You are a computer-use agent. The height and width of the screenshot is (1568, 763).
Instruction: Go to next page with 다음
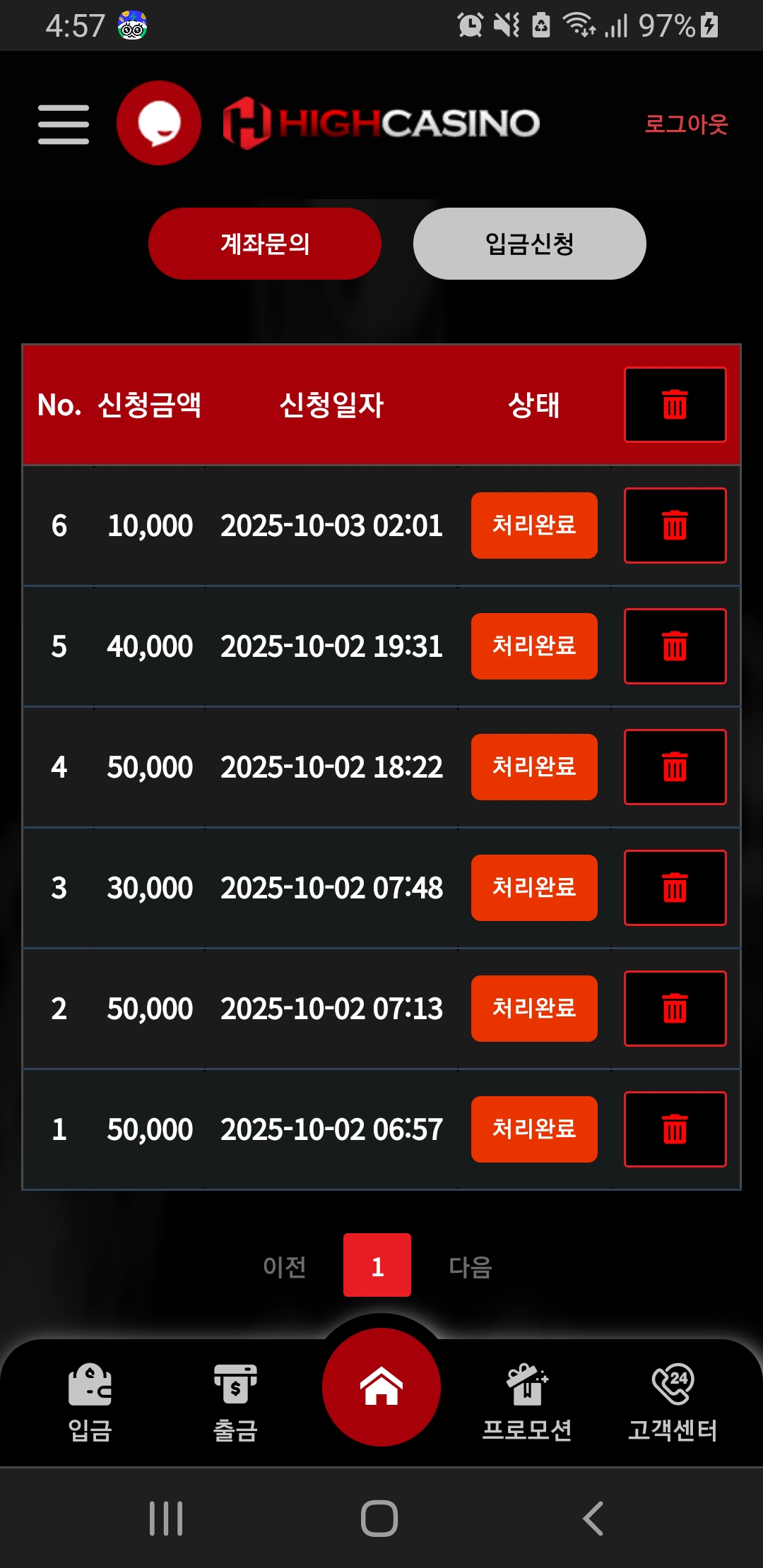click(x=471, y=1266)
